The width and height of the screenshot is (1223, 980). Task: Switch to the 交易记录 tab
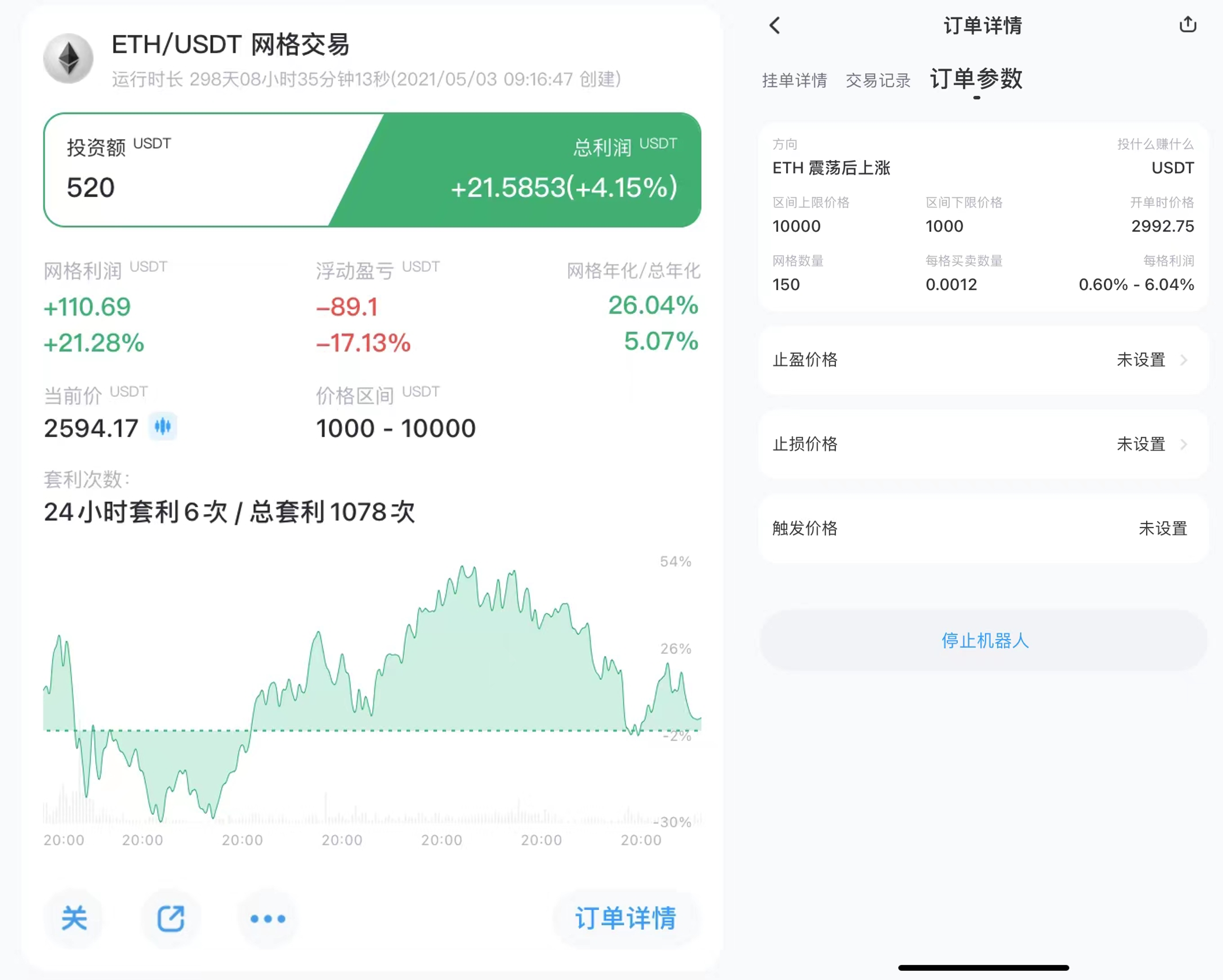(878, 80)
